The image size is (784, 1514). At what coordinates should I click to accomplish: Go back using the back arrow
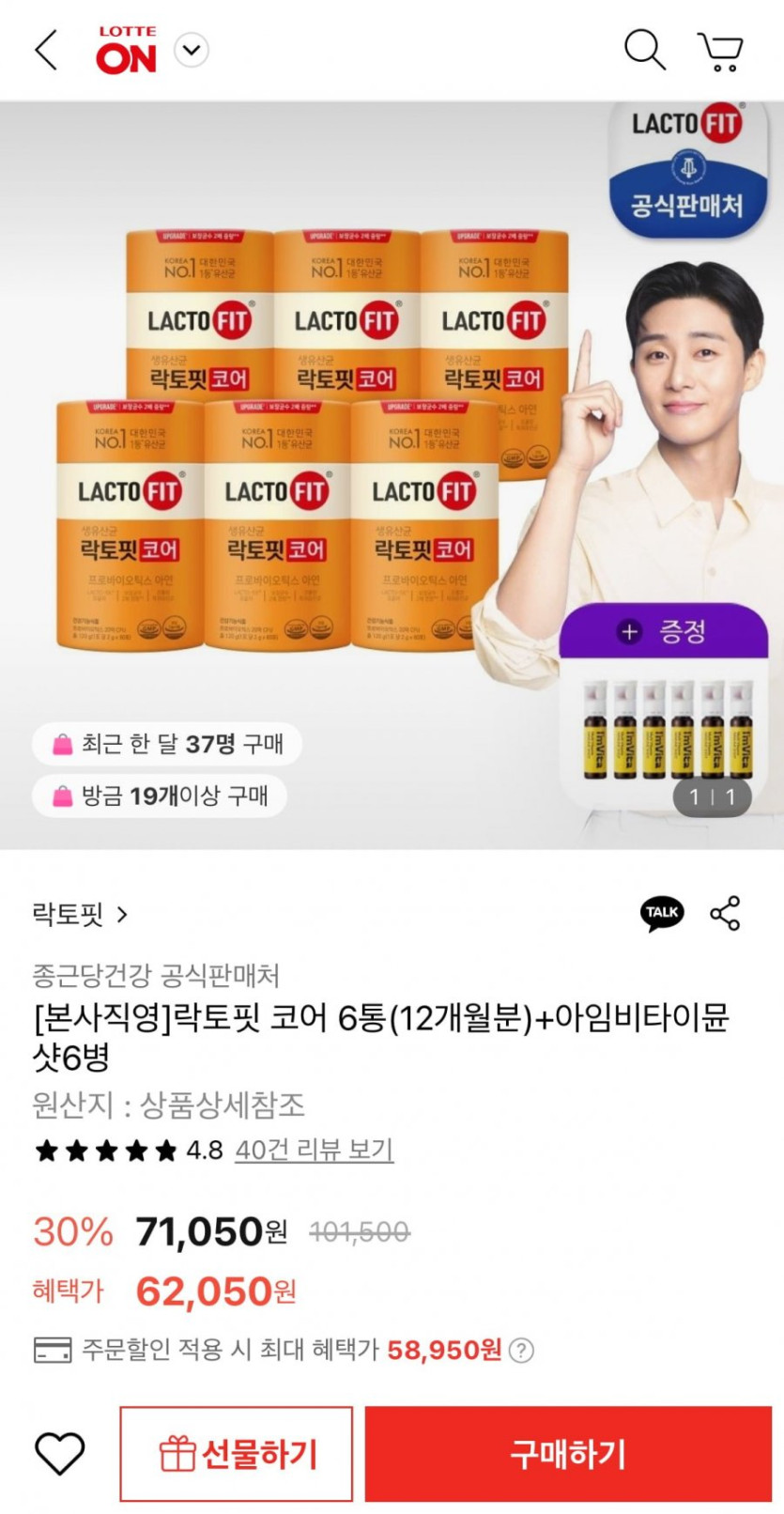pos(46,50)
